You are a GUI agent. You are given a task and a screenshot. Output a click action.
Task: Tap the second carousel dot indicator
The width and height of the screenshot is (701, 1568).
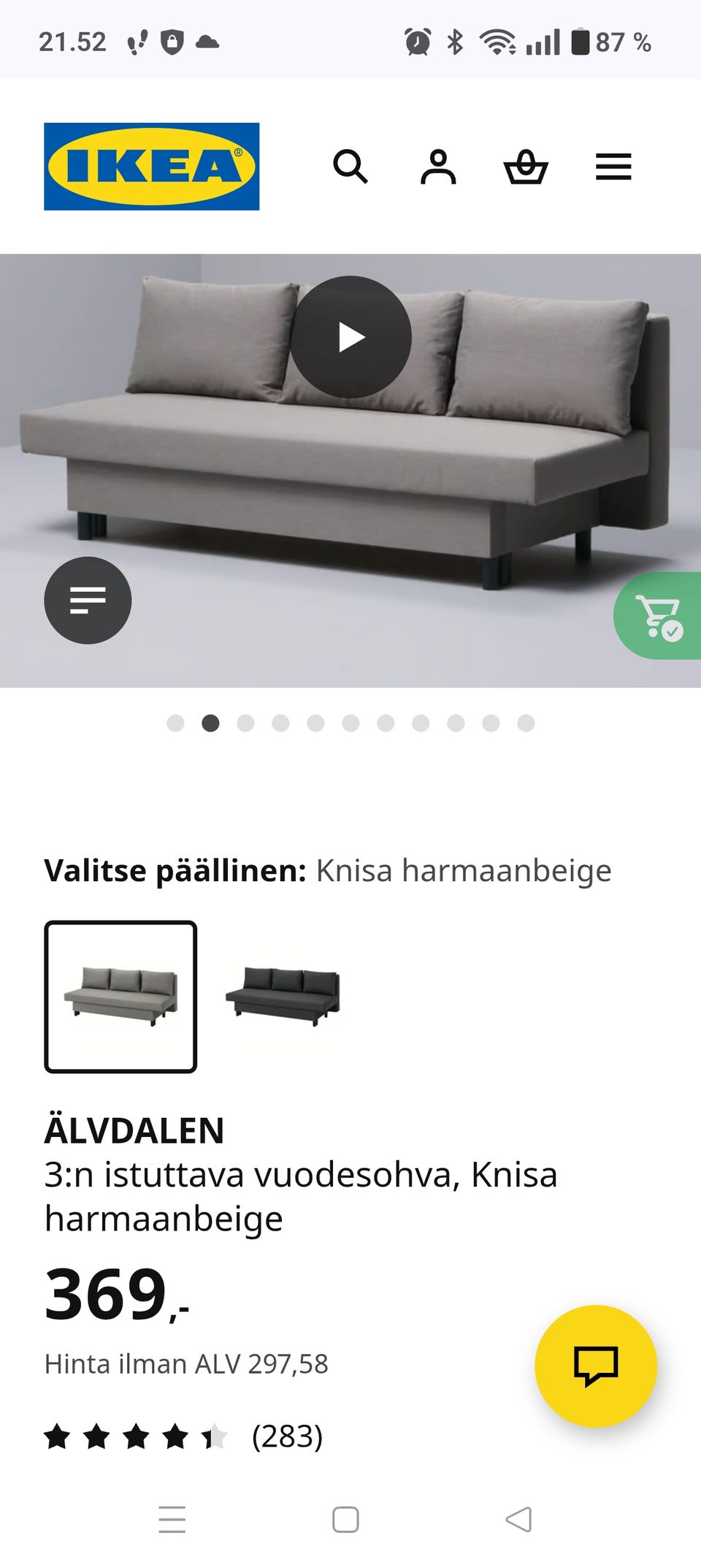[210, 723]
